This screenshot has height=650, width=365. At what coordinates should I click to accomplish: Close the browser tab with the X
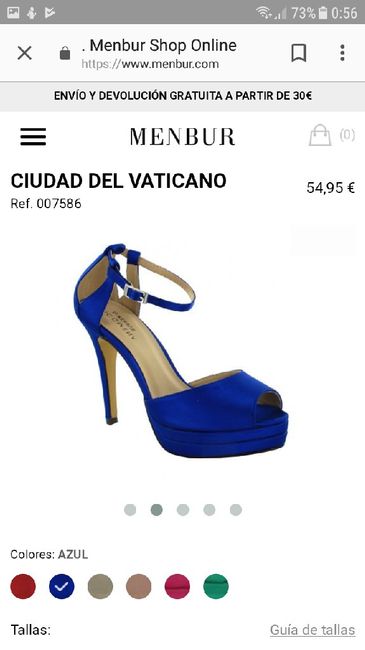(x=24, y=53)
